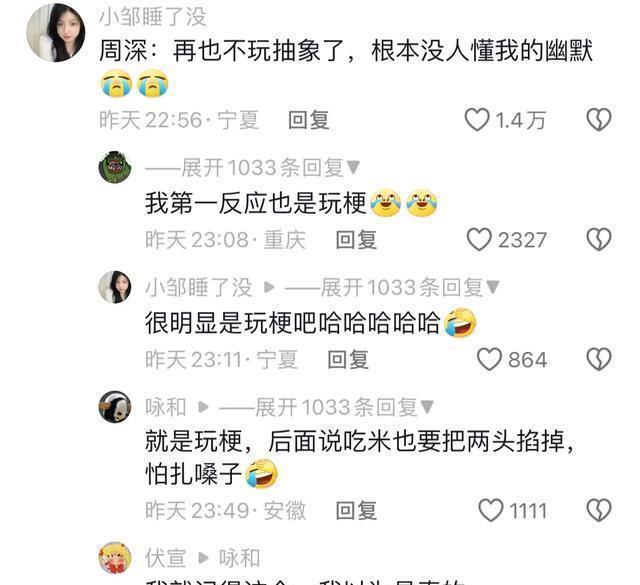The height and width of the screenshot is (585, 640).
Task: Dislike the comment with 1.4万 likes
Action: (598, 120)
